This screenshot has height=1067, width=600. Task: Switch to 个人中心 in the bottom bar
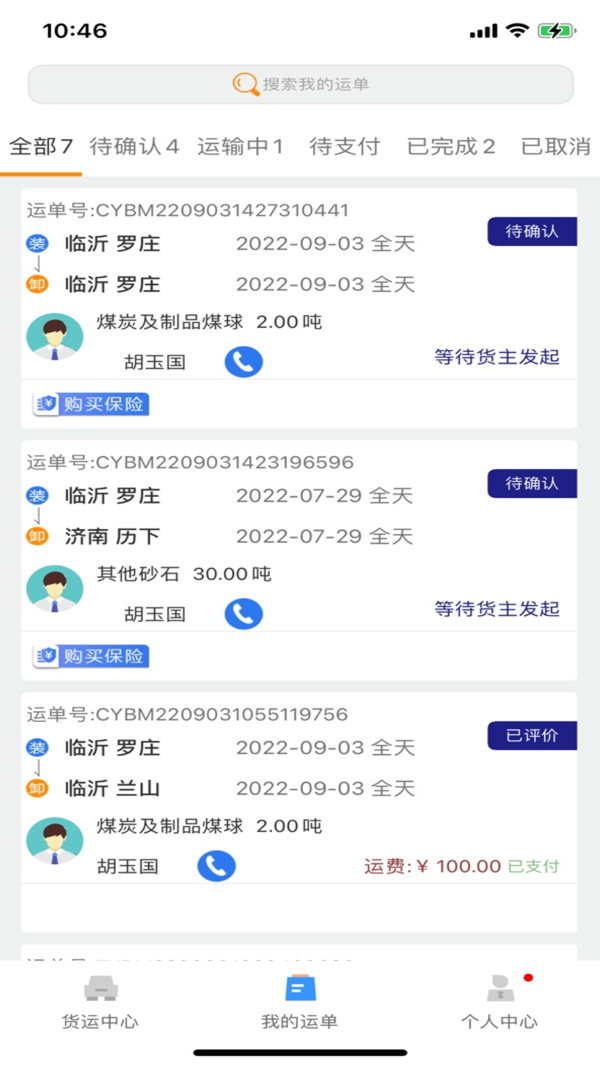tap(499, 1003)
